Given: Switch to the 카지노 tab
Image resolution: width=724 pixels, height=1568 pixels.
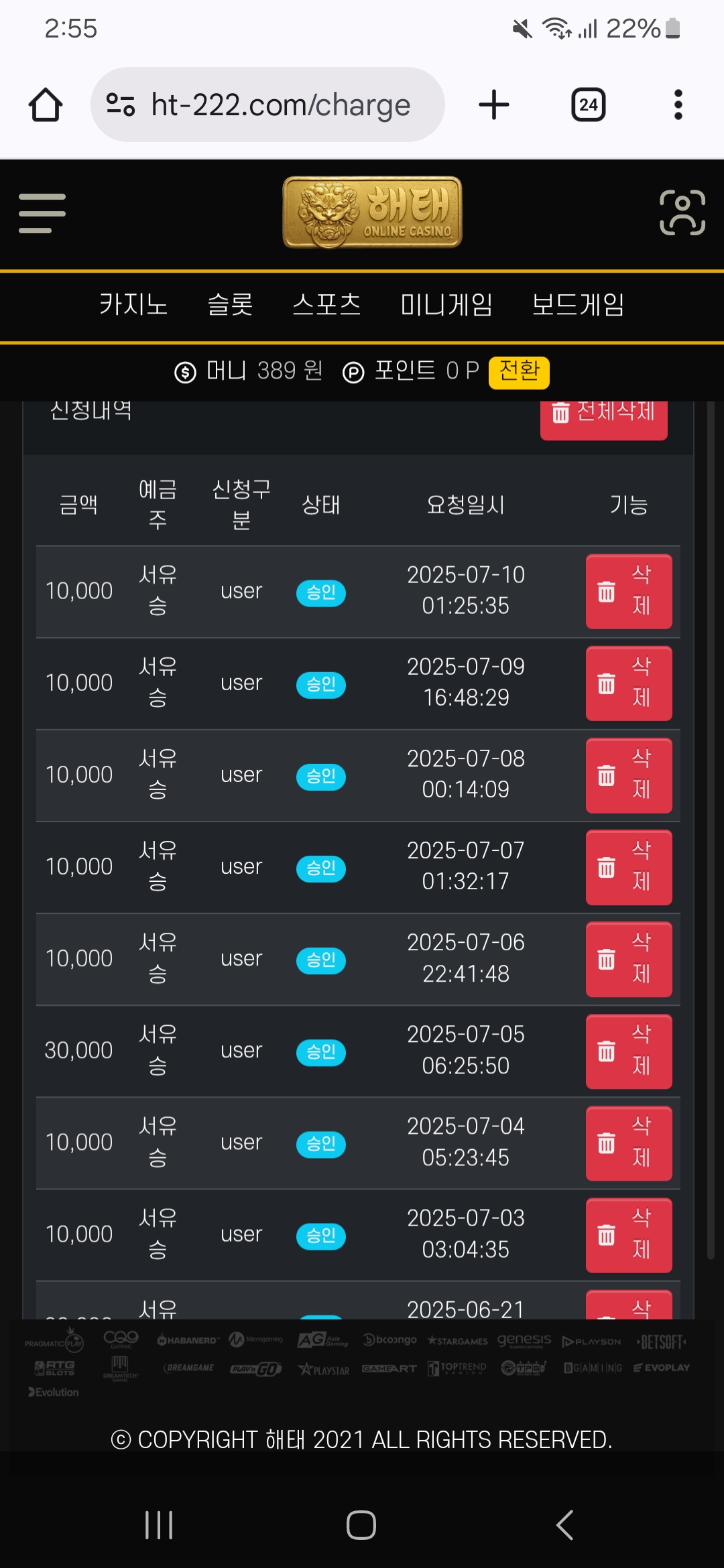Looking at the screenshot, I should pos(133,304).
